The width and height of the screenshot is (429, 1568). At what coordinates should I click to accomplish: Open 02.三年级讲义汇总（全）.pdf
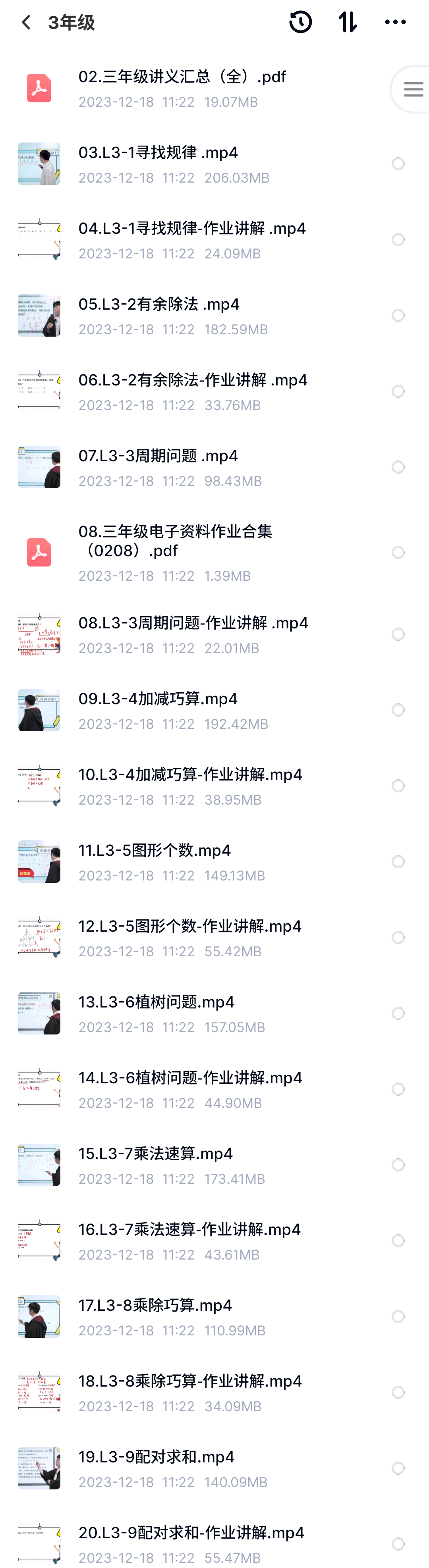point(182,88)
